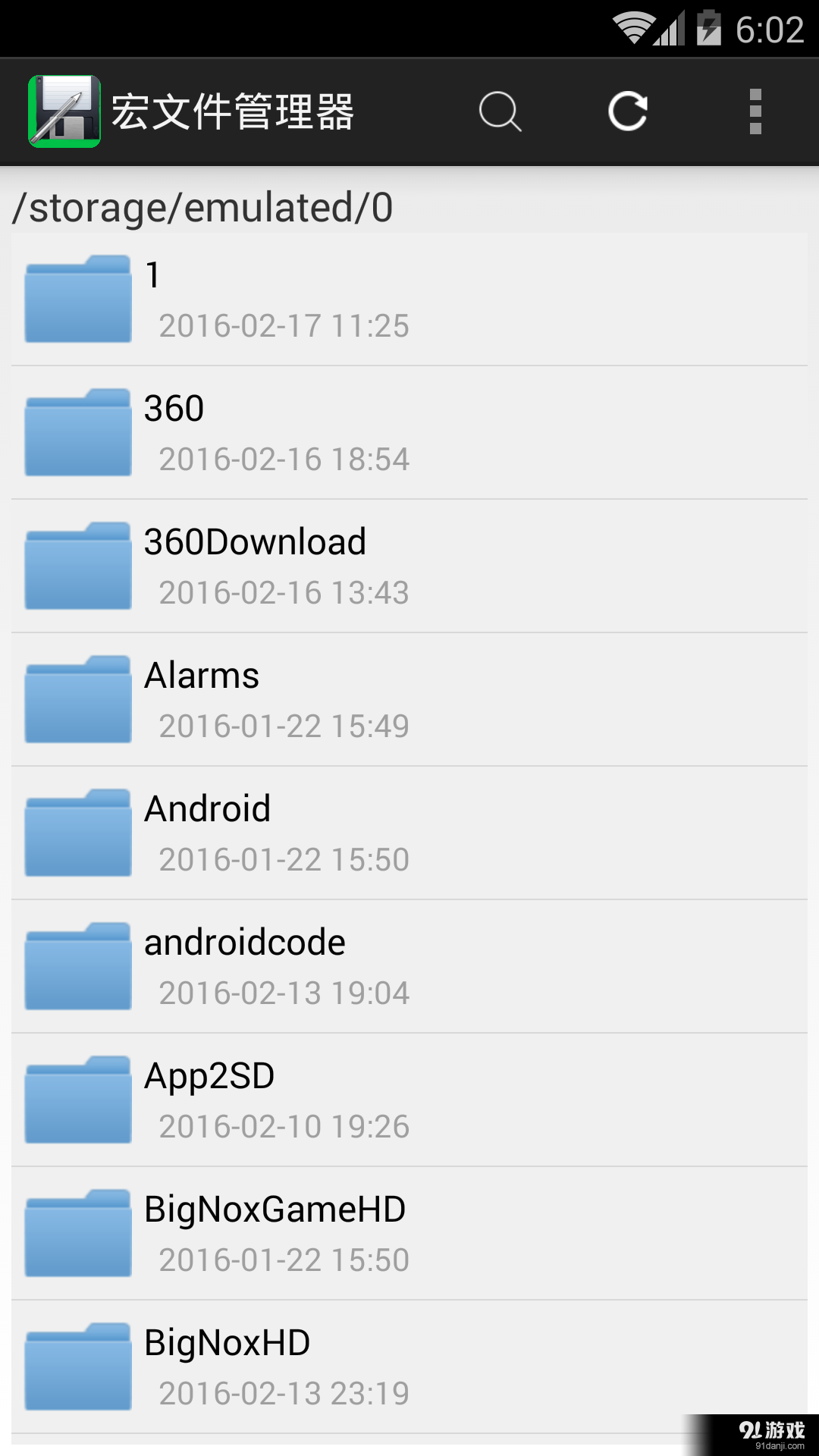Click the timestamp under Alarms folder
819x1456 pixels.
[x=283, y=726]
